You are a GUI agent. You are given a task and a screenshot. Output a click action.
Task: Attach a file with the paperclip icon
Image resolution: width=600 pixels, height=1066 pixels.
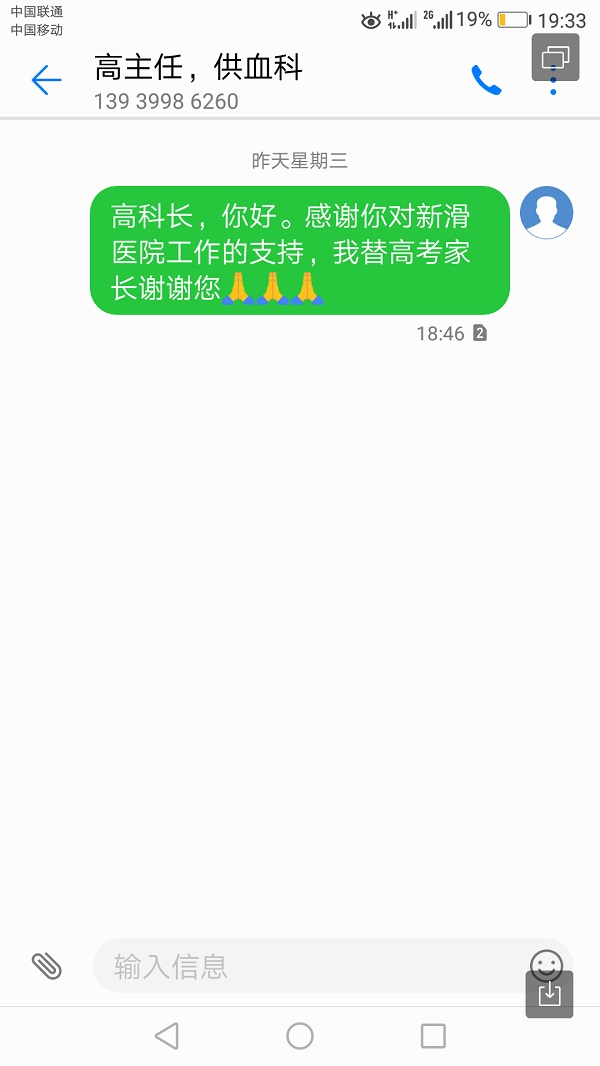46,966
